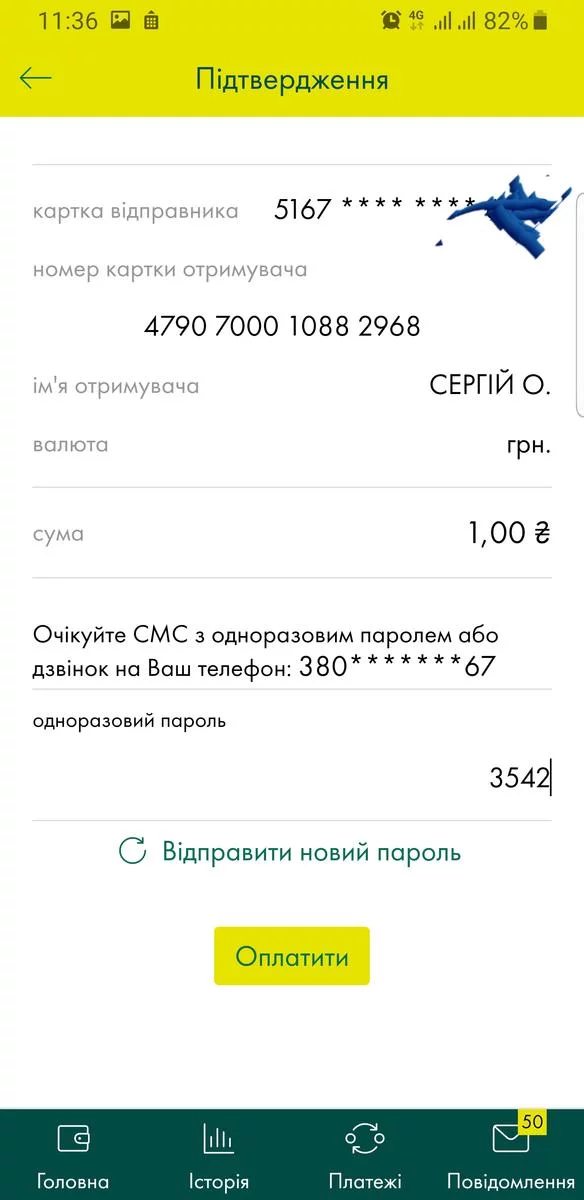Tap the one-time password input field

[292, 778]
